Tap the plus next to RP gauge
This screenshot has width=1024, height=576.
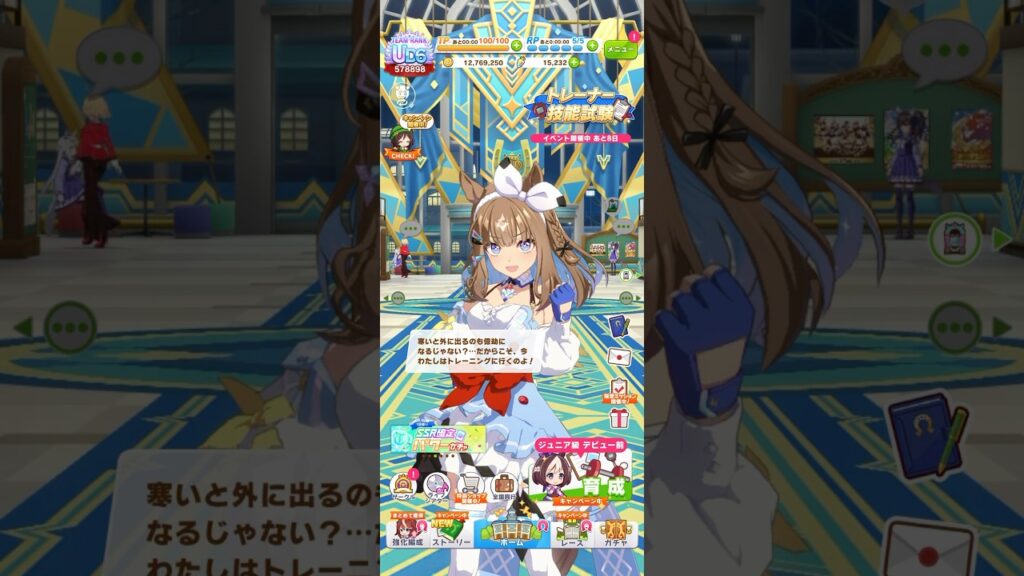click(x=593, y=45)
